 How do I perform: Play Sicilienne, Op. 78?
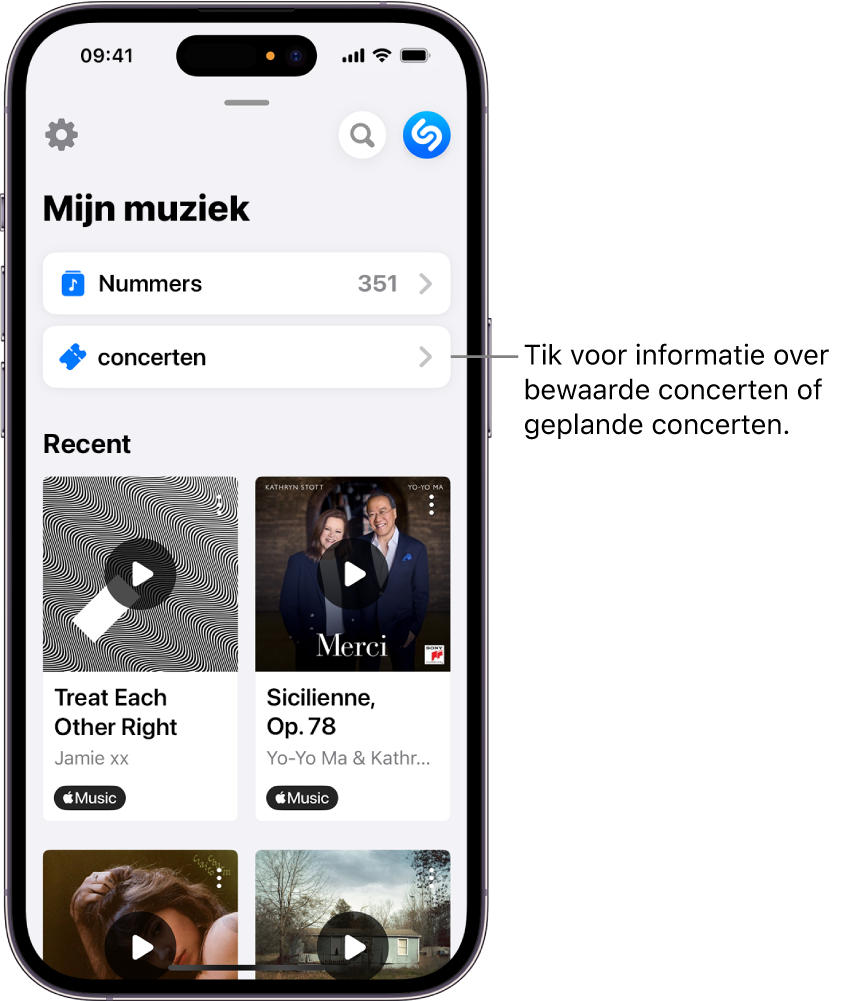tap(353, 574)
